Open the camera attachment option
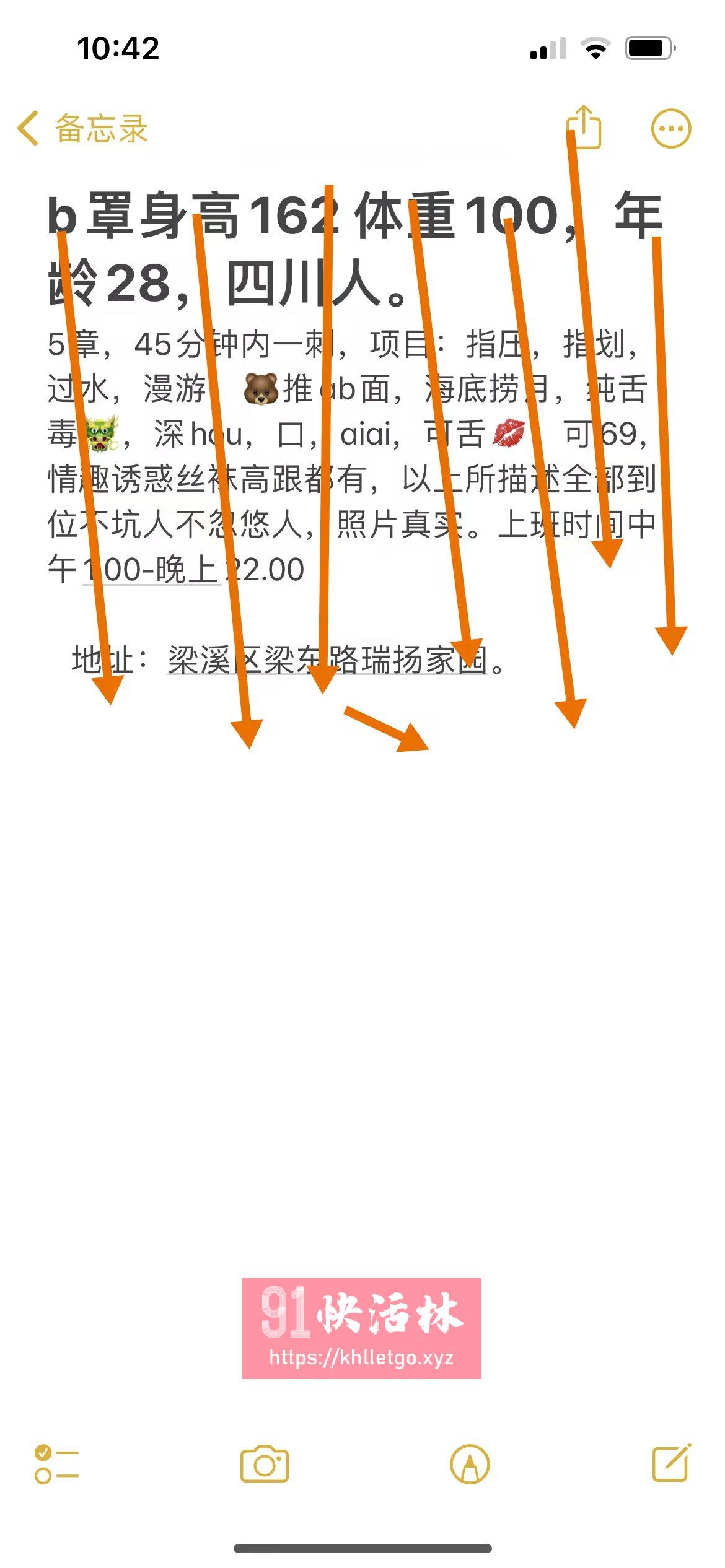Screen dimensions: 725x1568 click(x=265, y=1464)
